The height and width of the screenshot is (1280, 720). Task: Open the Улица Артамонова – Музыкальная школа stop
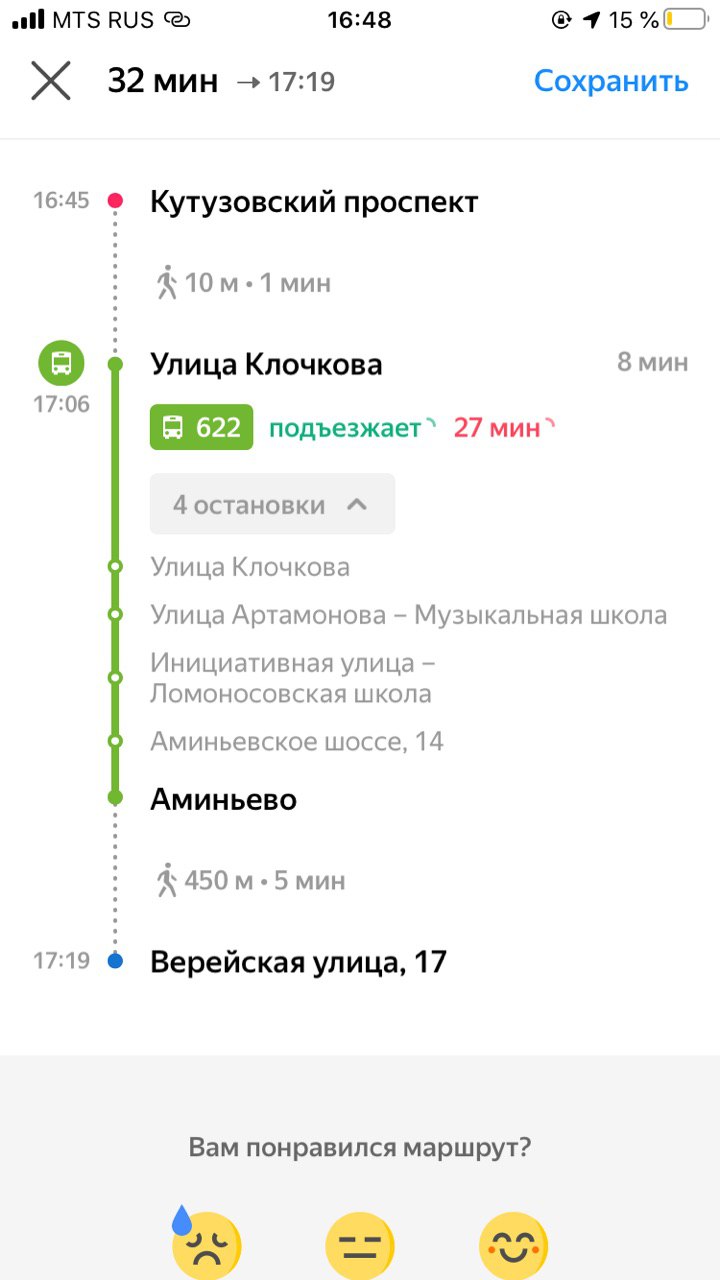(408, 614)
